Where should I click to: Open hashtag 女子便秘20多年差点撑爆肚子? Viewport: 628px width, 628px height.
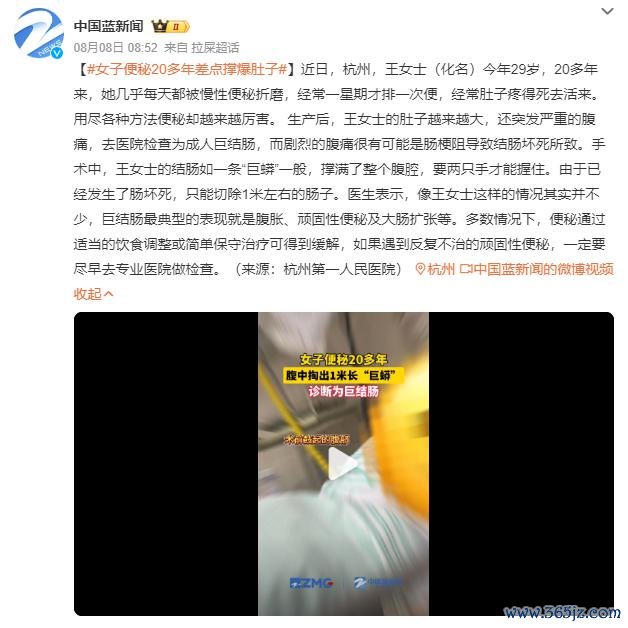(187, 71)
